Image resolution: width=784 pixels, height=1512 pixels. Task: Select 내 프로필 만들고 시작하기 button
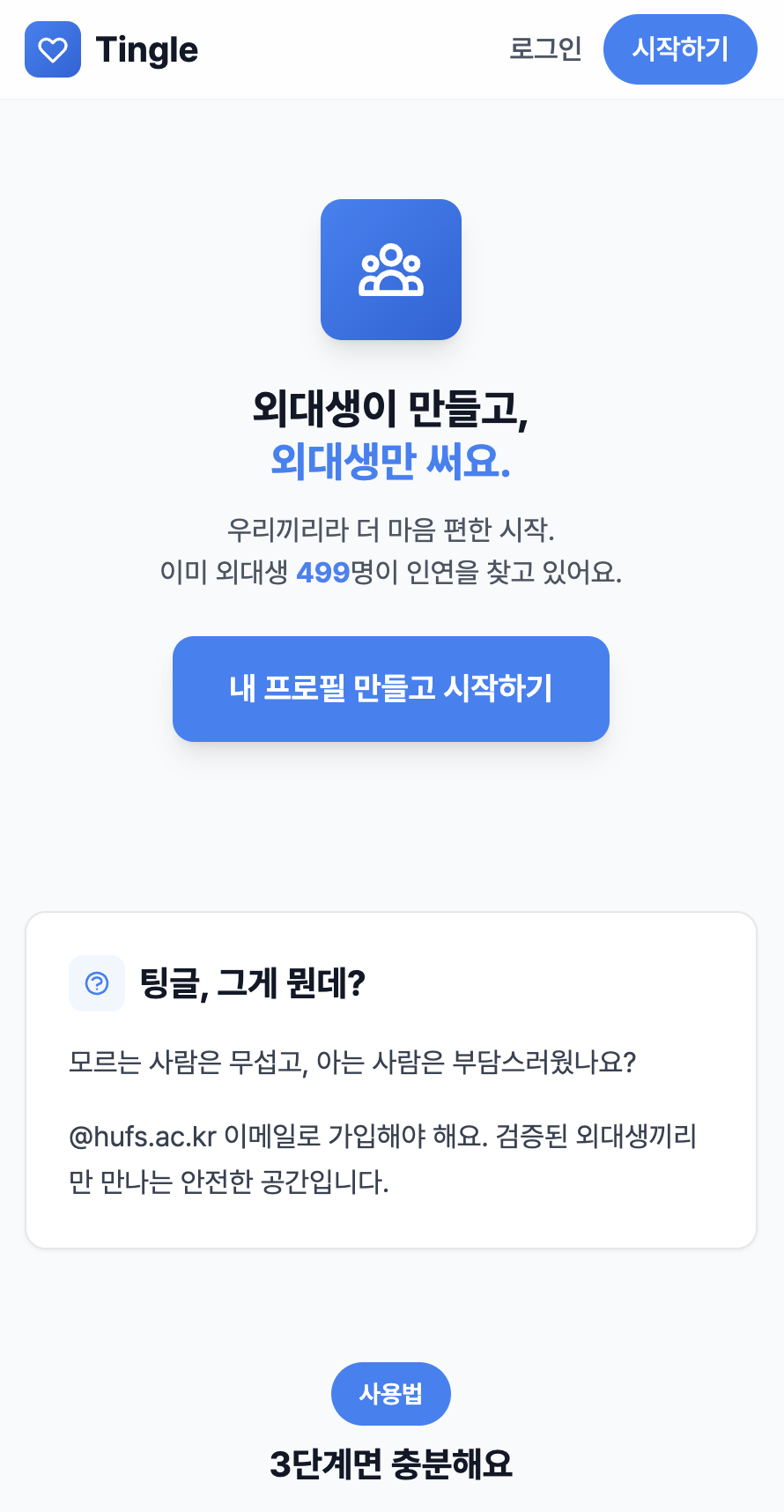click(x=391, y=688)
